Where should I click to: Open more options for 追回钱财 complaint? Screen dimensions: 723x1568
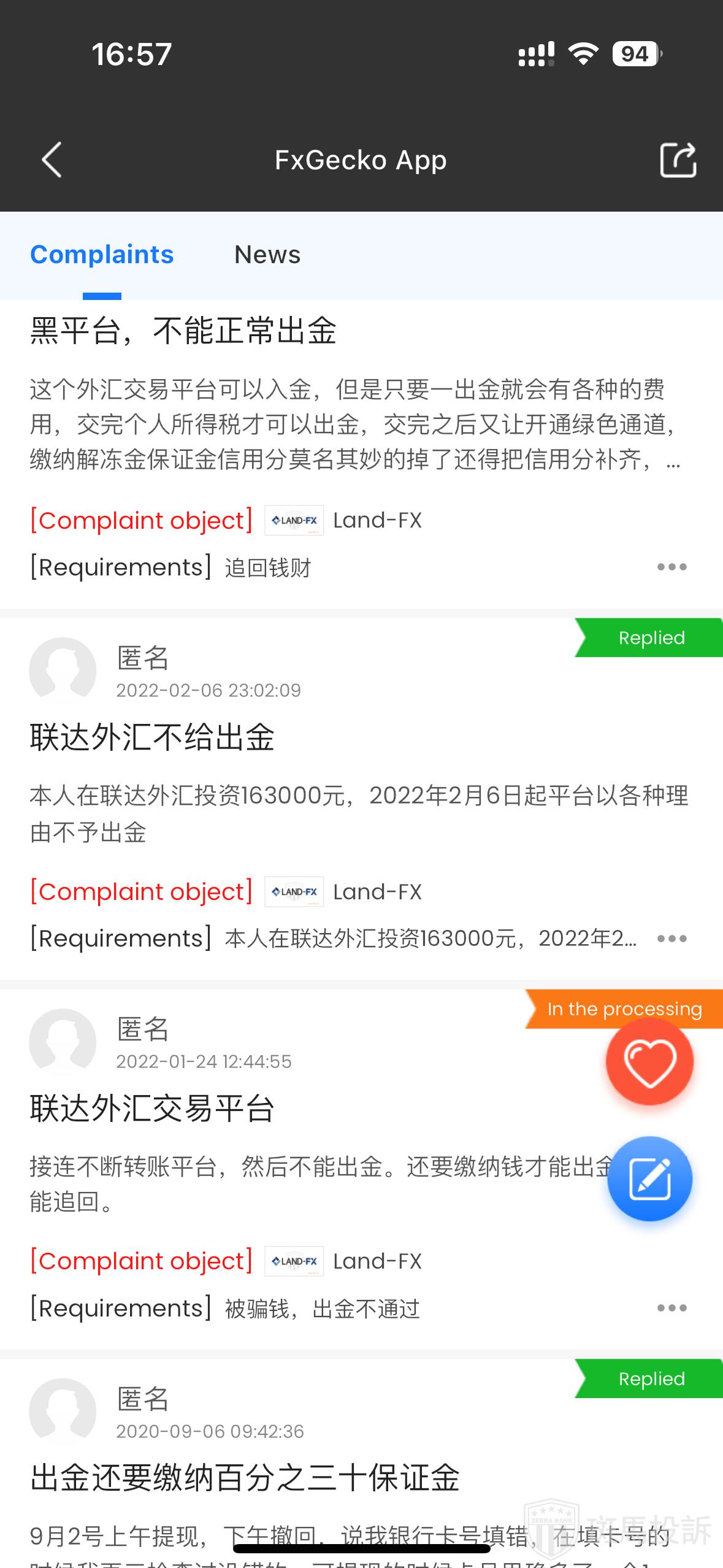pyautogui.click(x=671, y=567)
